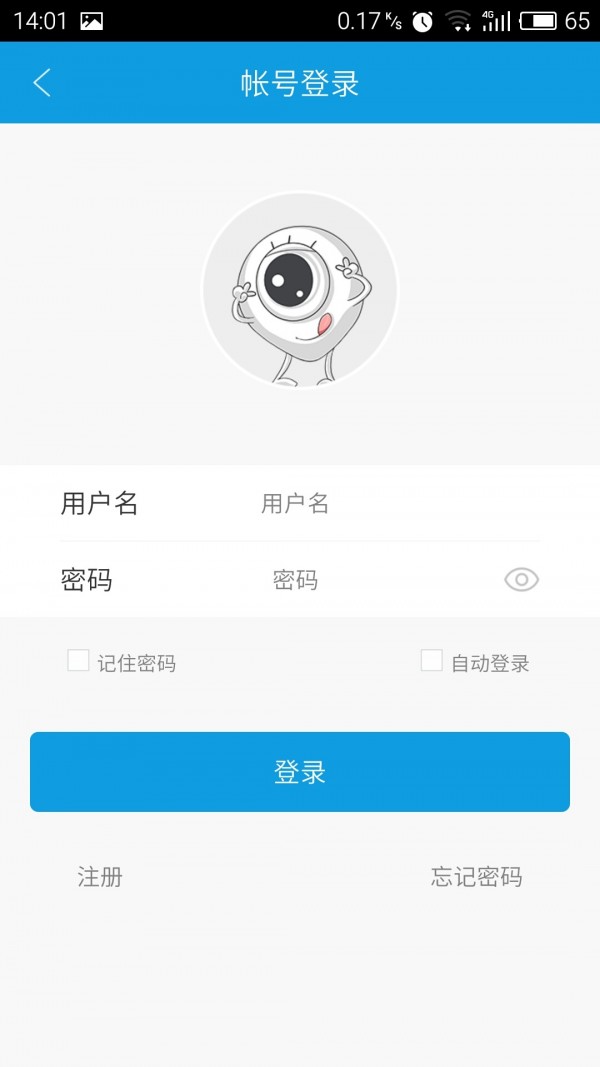Enable the 自动登录 checkbox
Image resolution: width=600 pixels, height=1067 pixels.
pos(432,660)
